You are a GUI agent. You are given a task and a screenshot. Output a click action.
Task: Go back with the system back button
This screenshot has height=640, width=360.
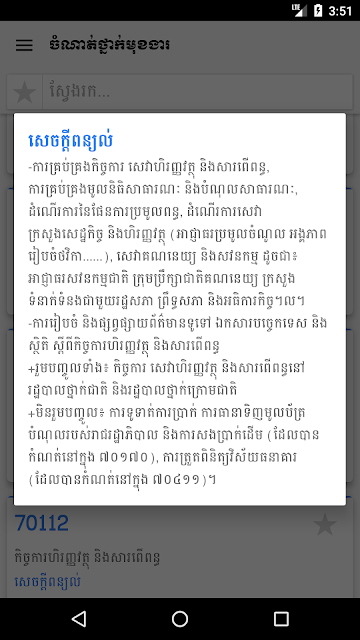click(79, 619)
